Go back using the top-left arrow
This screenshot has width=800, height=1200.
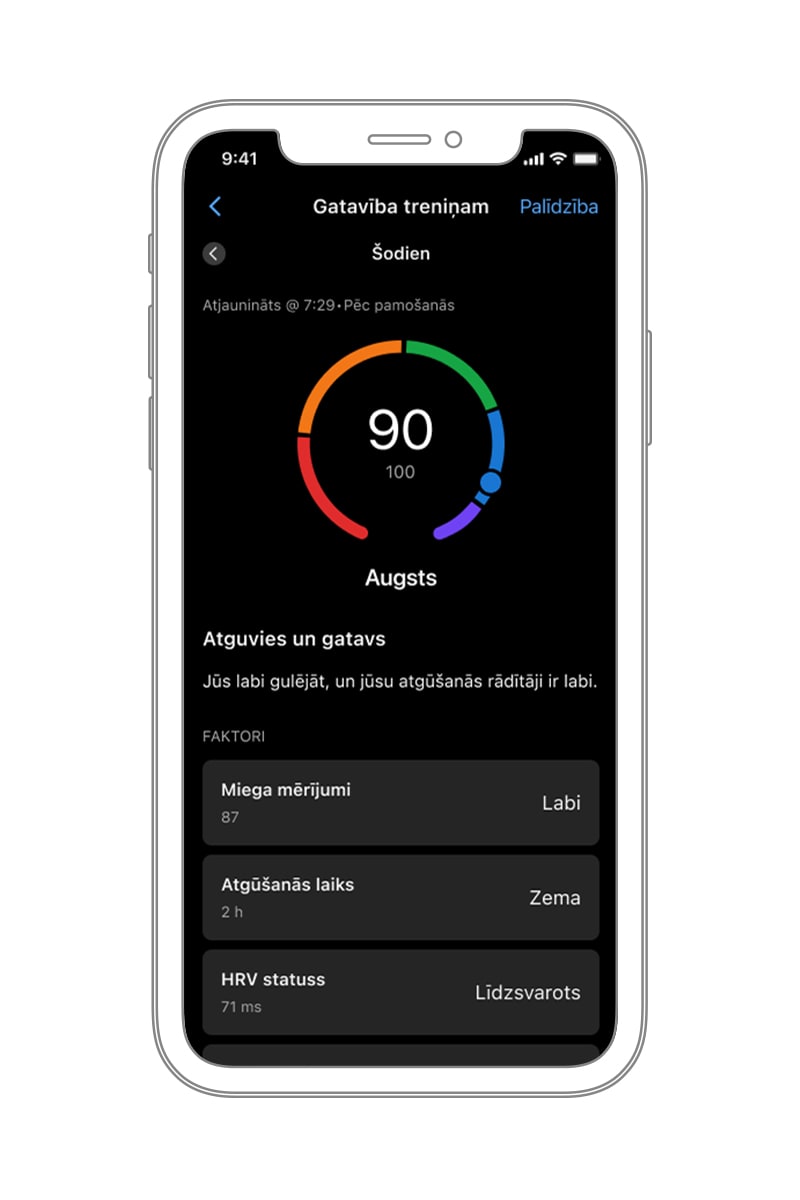[215, 207]
